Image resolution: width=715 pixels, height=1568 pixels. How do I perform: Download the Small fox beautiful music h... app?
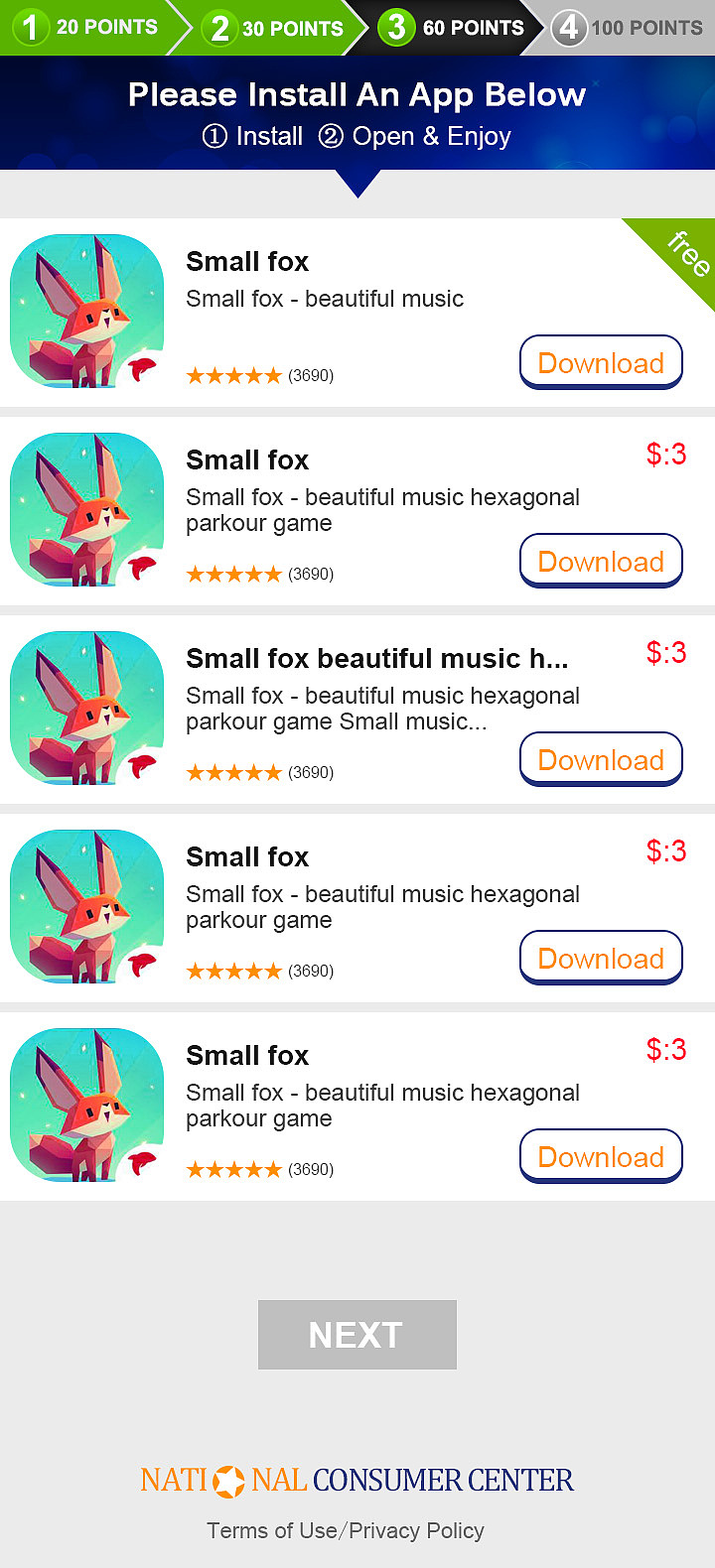[601, 759]
